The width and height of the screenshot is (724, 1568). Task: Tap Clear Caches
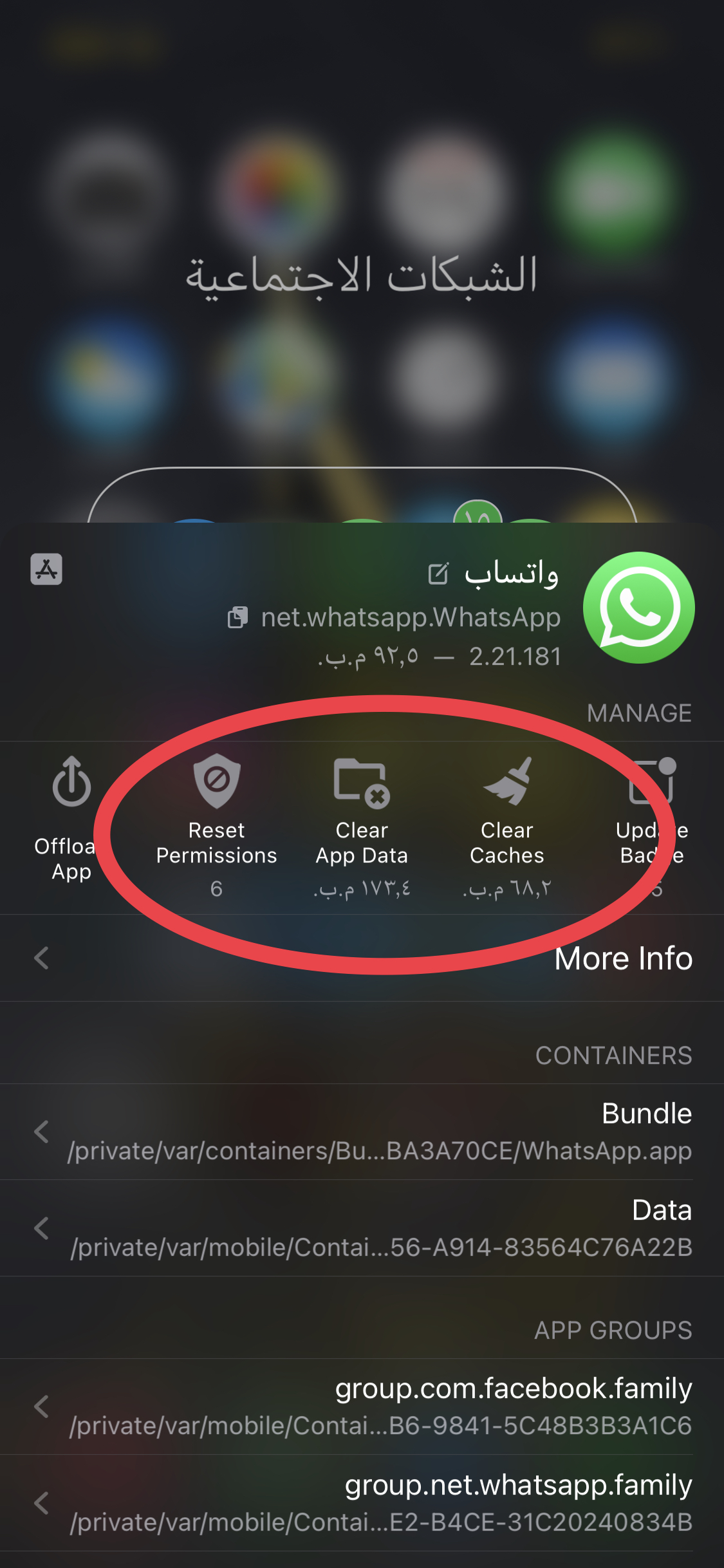coord(506,825)
